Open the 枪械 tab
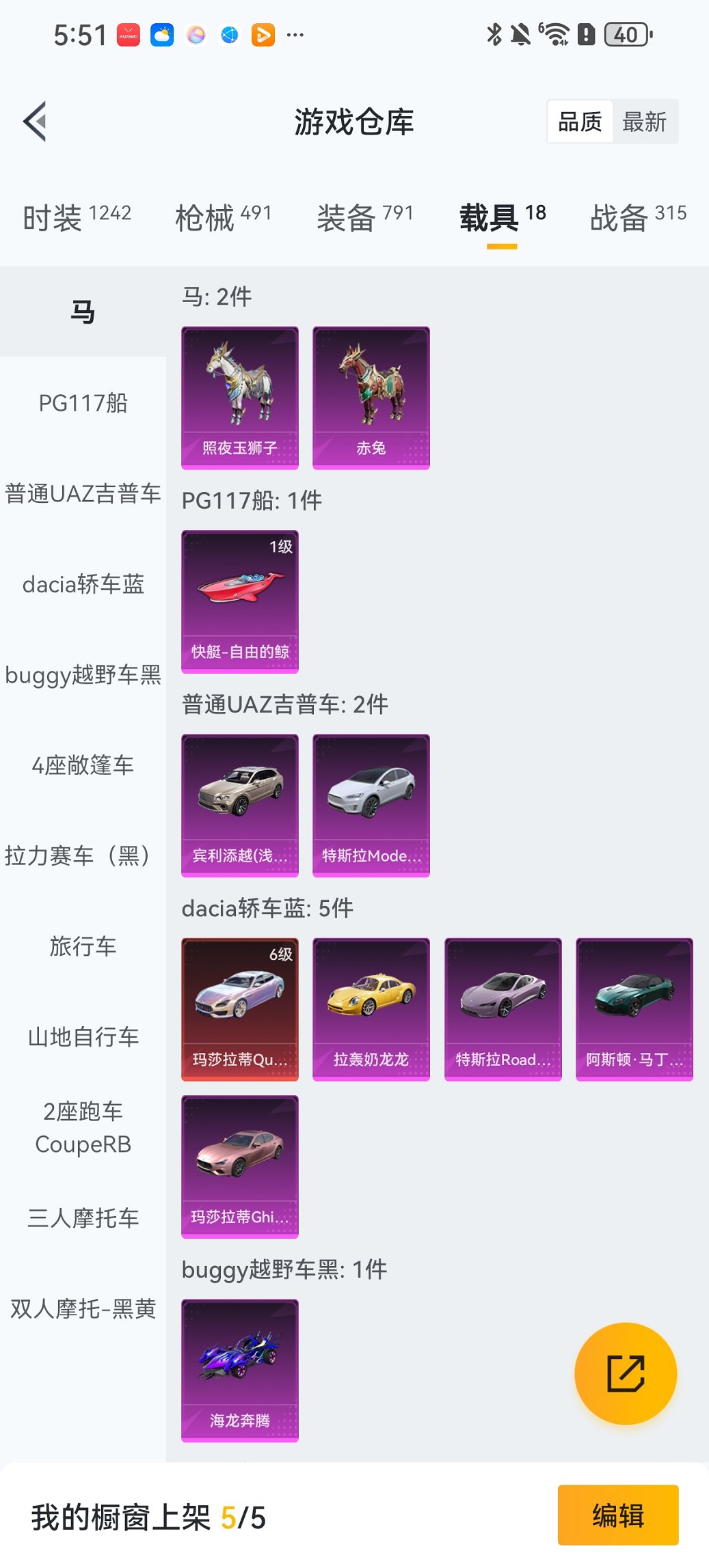This screenshot has height=1568, width=709. point(223,217)
